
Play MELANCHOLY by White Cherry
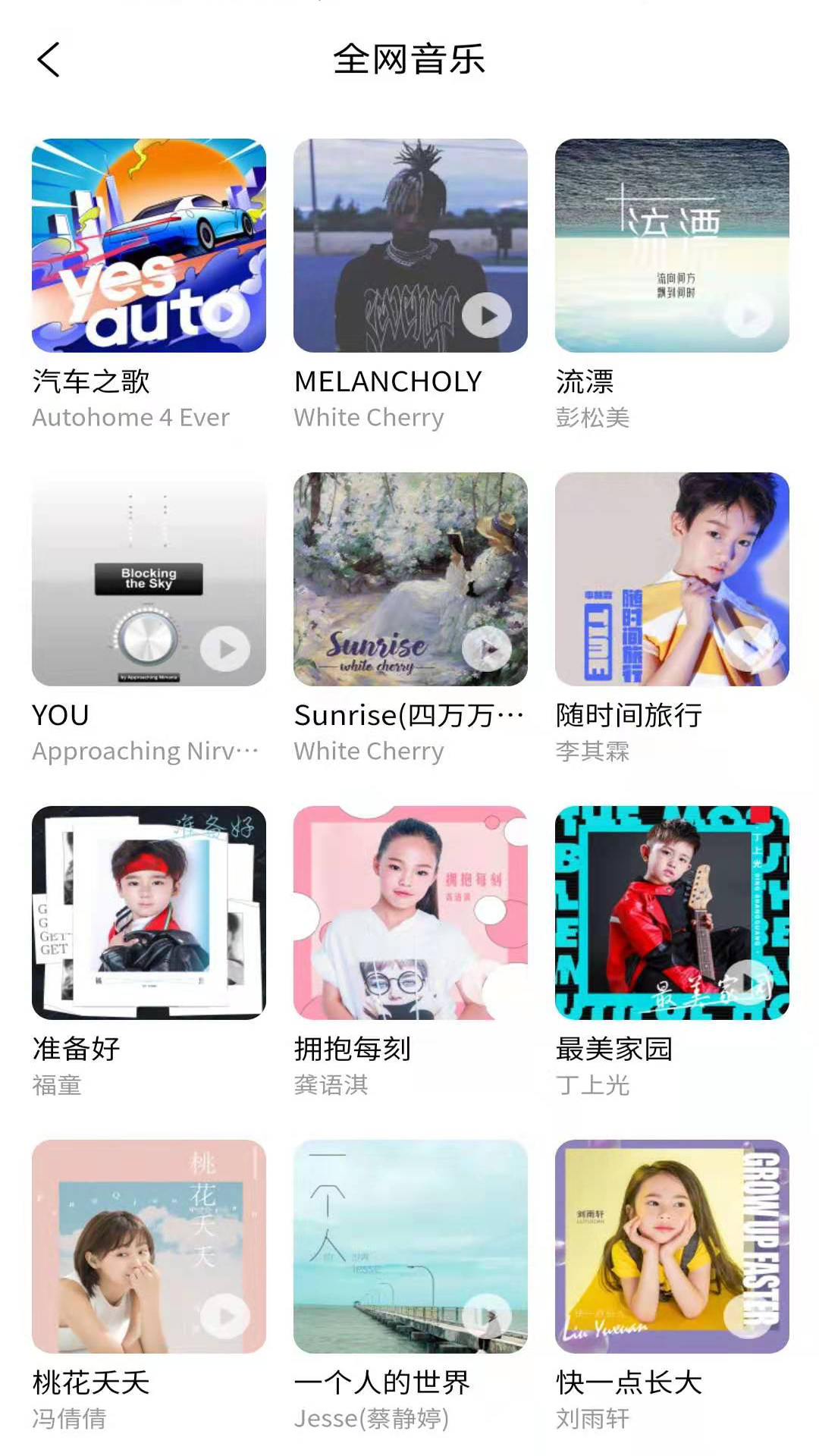tap(486, 315)
